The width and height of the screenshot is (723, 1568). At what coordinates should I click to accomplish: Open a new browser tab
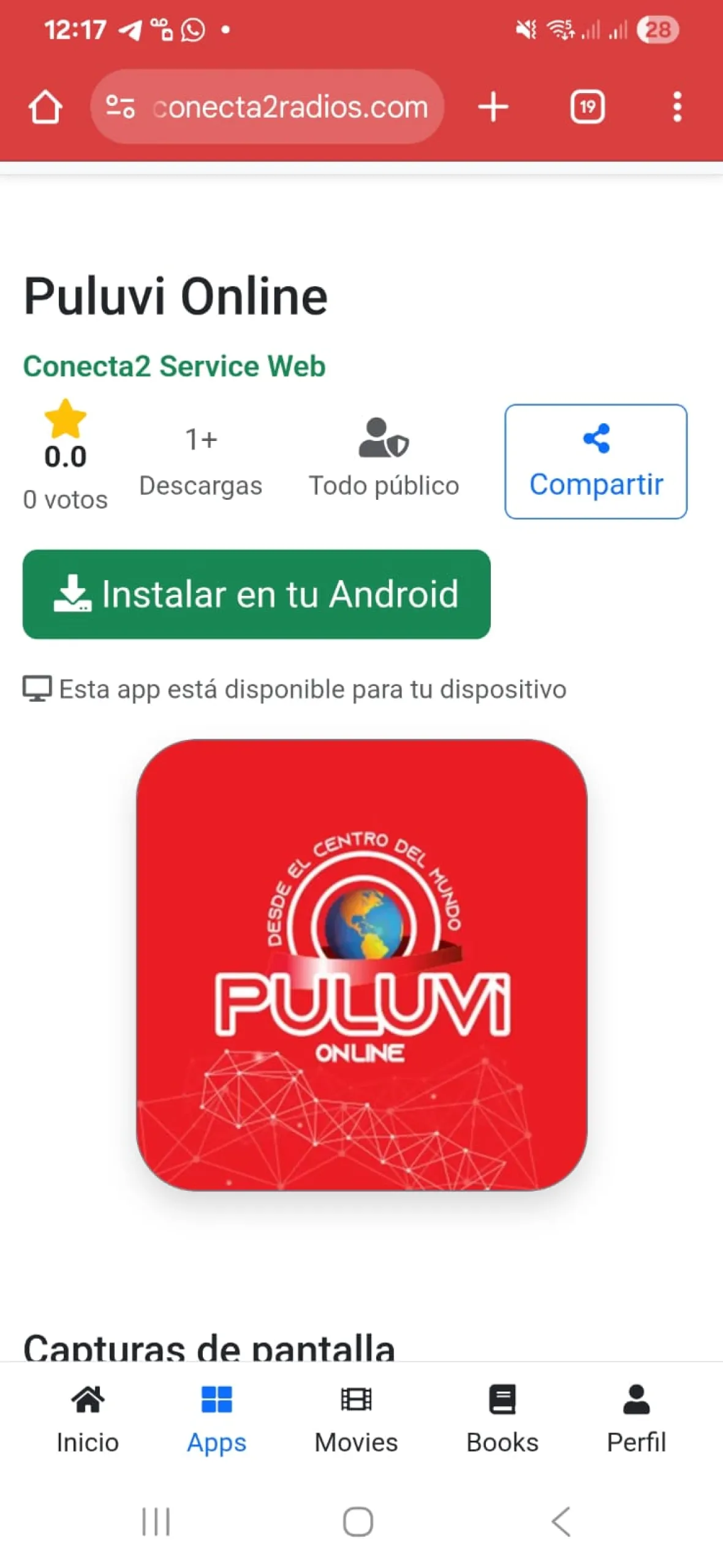493,107
